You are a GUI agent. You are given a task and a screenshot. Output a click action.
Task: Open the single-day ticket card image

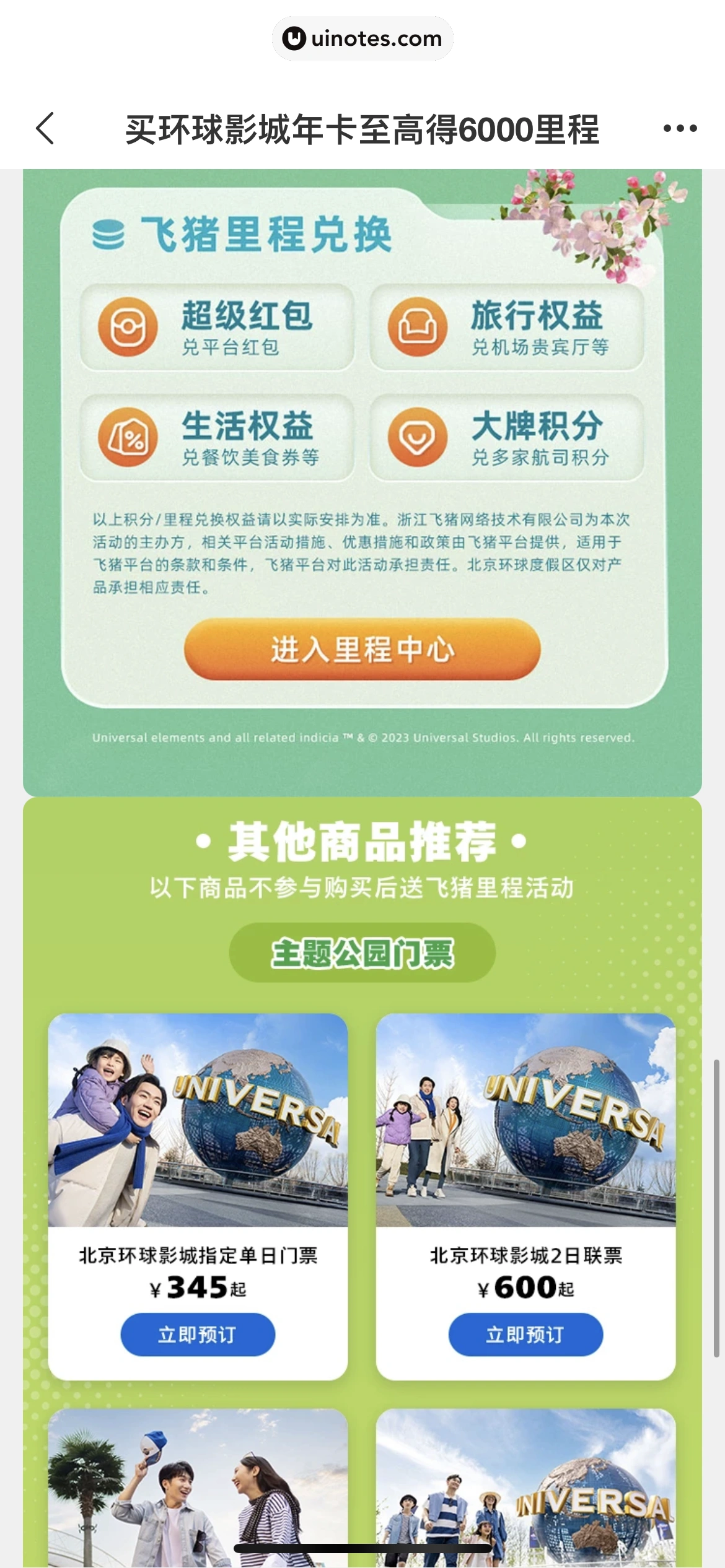(x=198, y=1120)
